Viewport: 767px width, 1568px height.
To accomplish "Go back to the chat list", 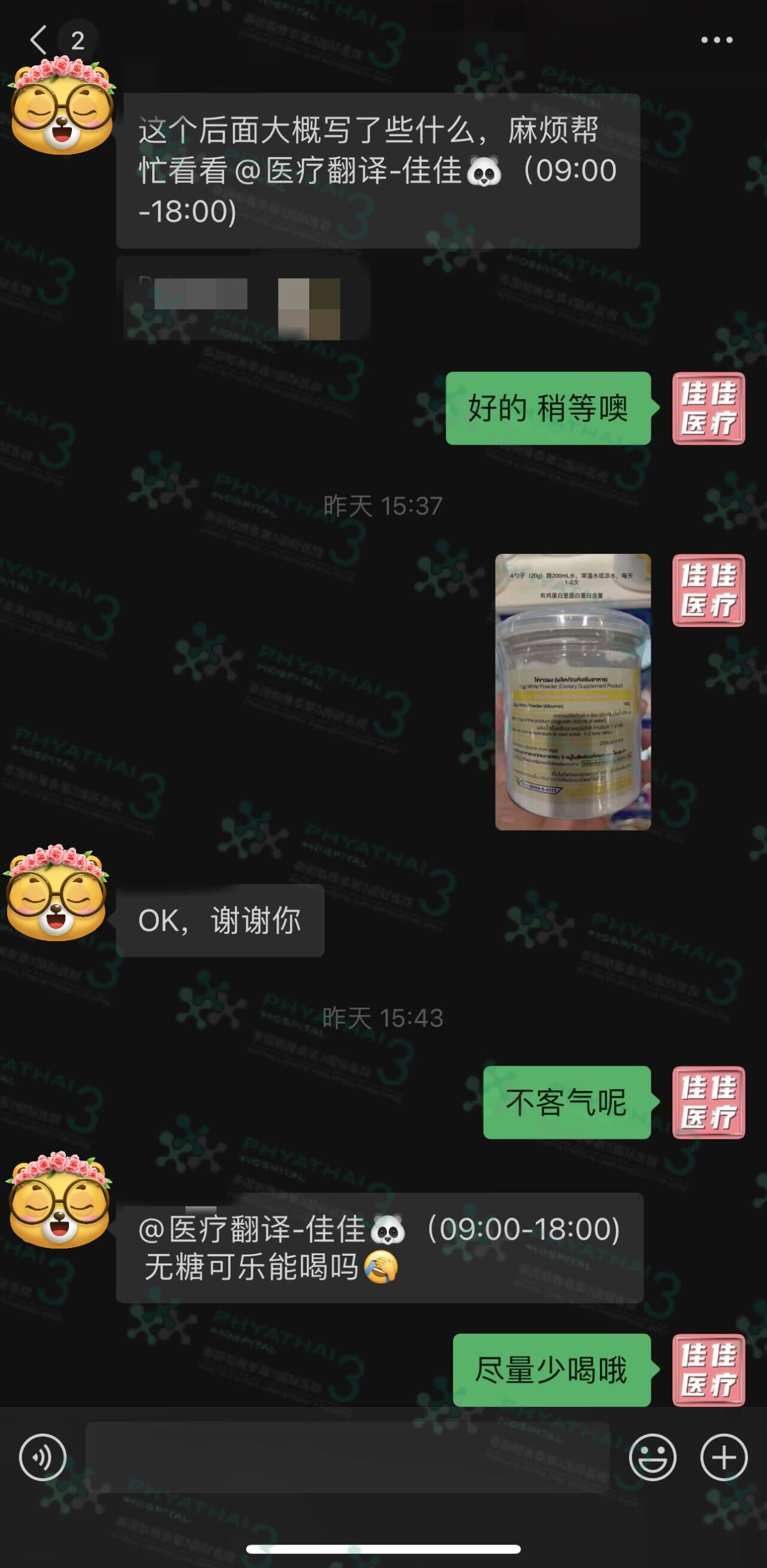I will [x=39, y=40].
